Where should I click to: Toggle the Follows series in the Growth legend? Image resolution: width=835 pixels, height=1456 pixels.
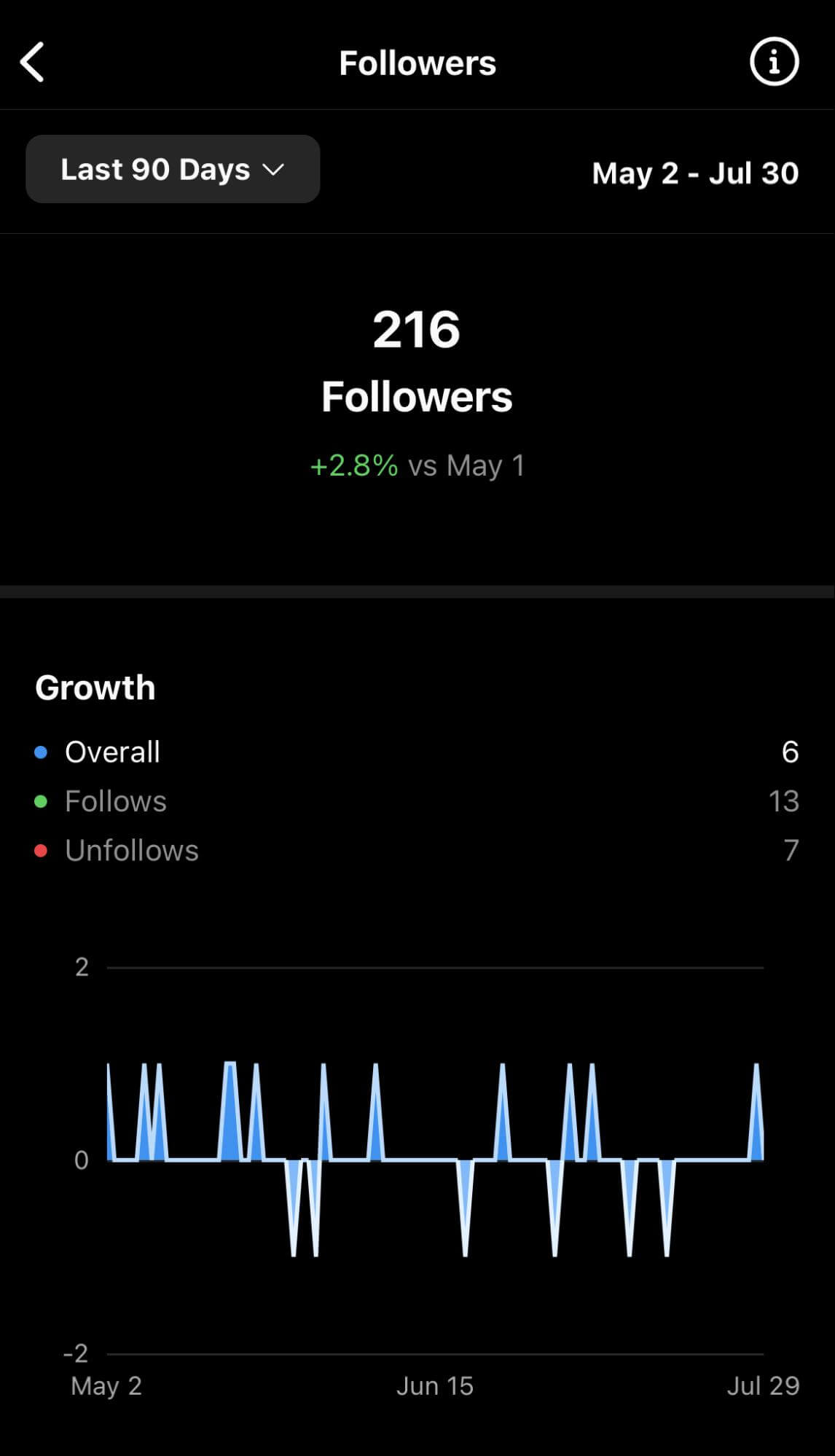[x=116, y=800]
